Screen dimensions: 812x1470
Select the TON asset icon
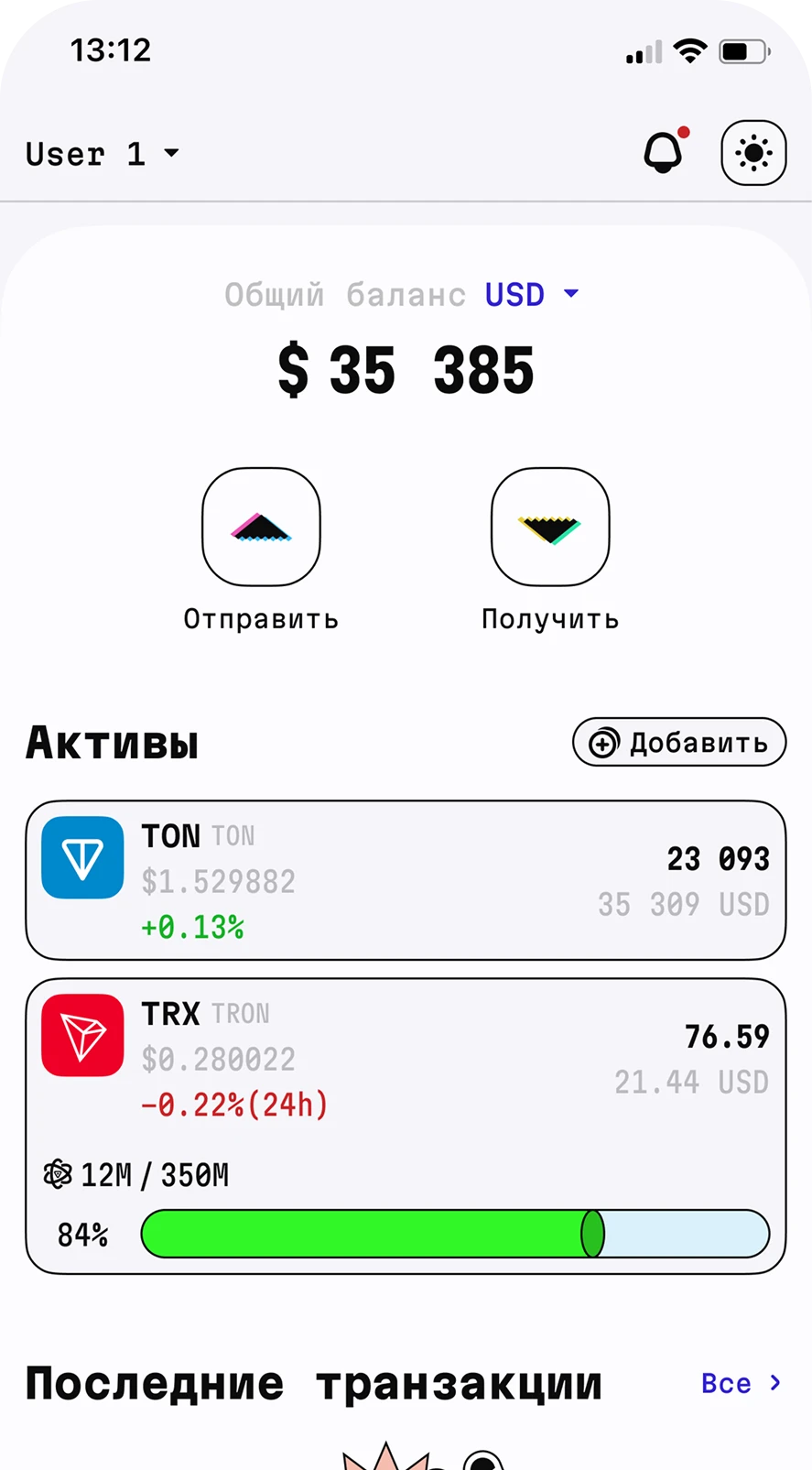pos(82,858)
